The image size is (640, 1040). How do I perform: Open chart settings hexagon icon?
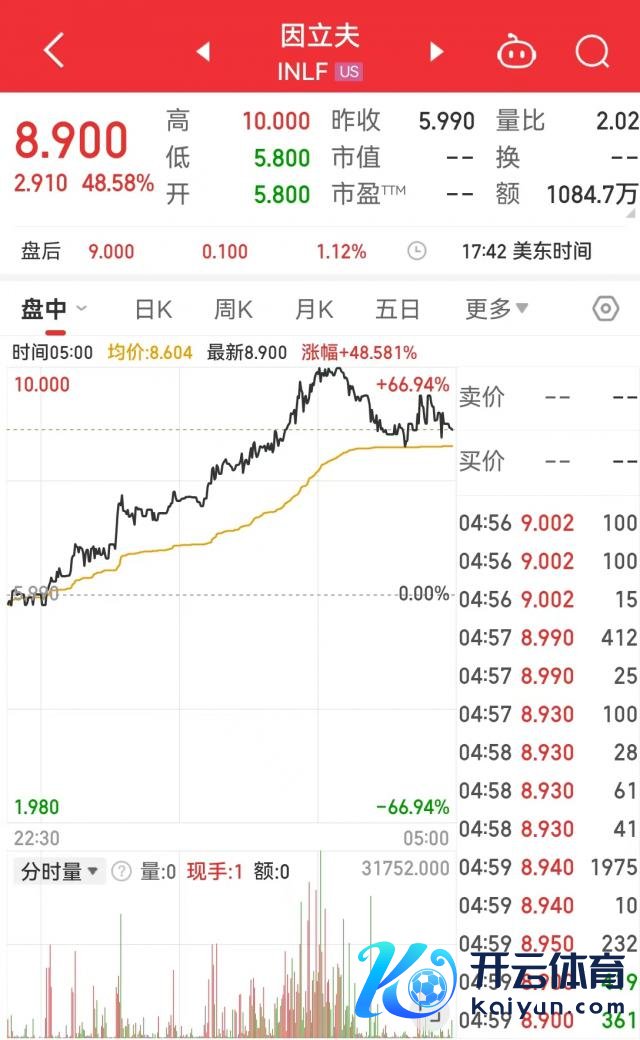(605, 309)
